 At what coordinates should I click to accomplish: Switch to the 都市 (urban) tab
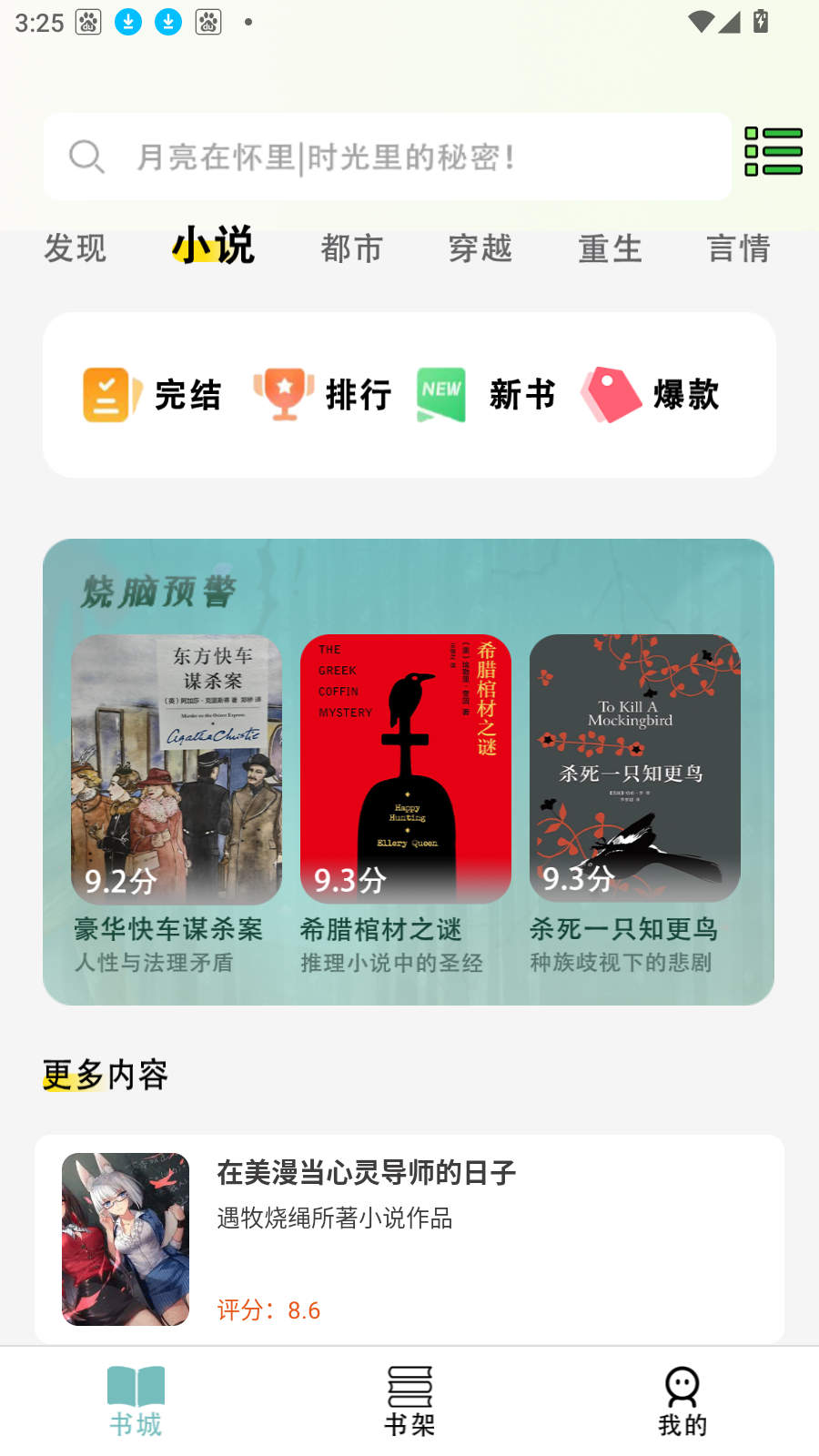(351, 248)
